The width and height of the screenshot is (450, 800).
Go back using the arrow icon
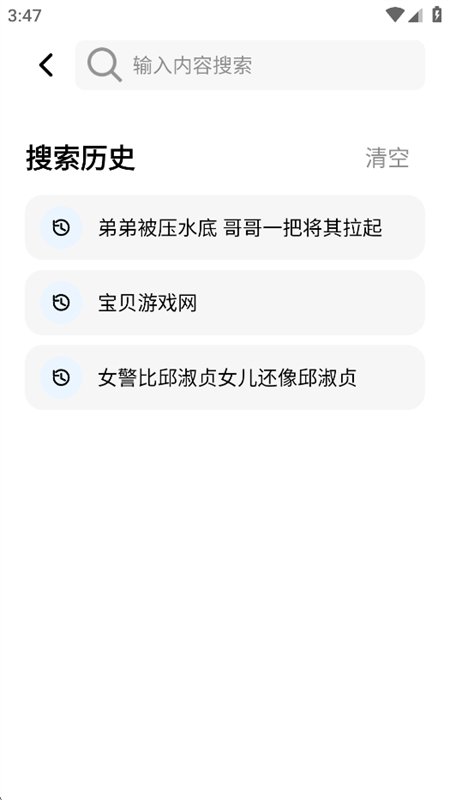point(46,65)
